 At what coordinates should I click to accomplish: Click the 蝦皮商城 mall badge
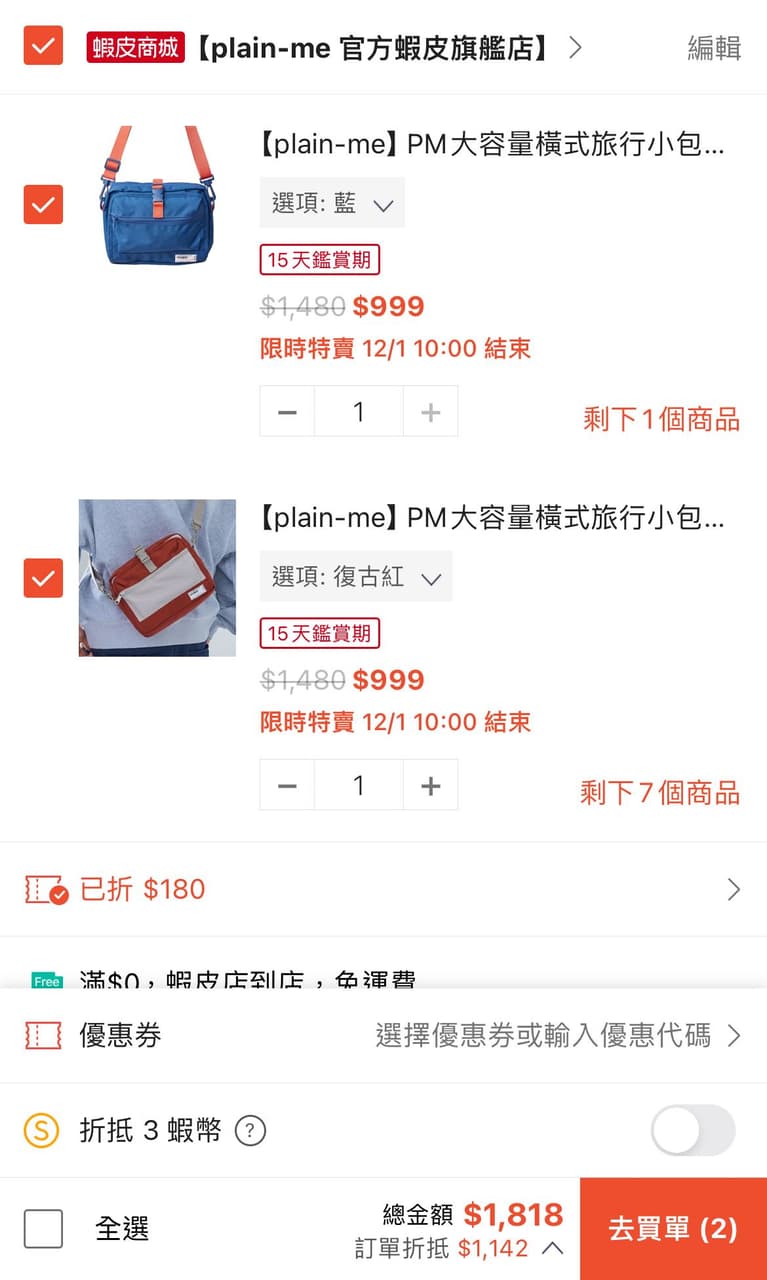pos(135,47)
